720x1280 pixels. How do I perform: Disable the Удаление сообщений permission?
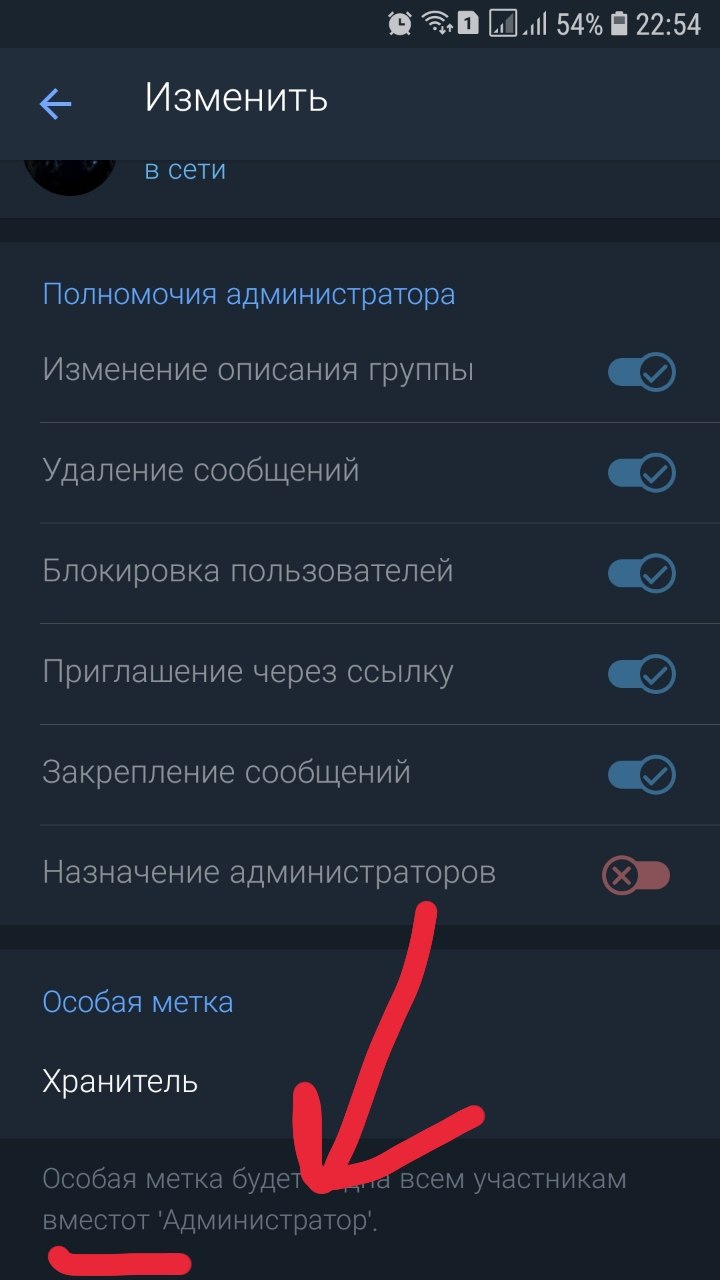pyautogui.click(x=641, y=472)
